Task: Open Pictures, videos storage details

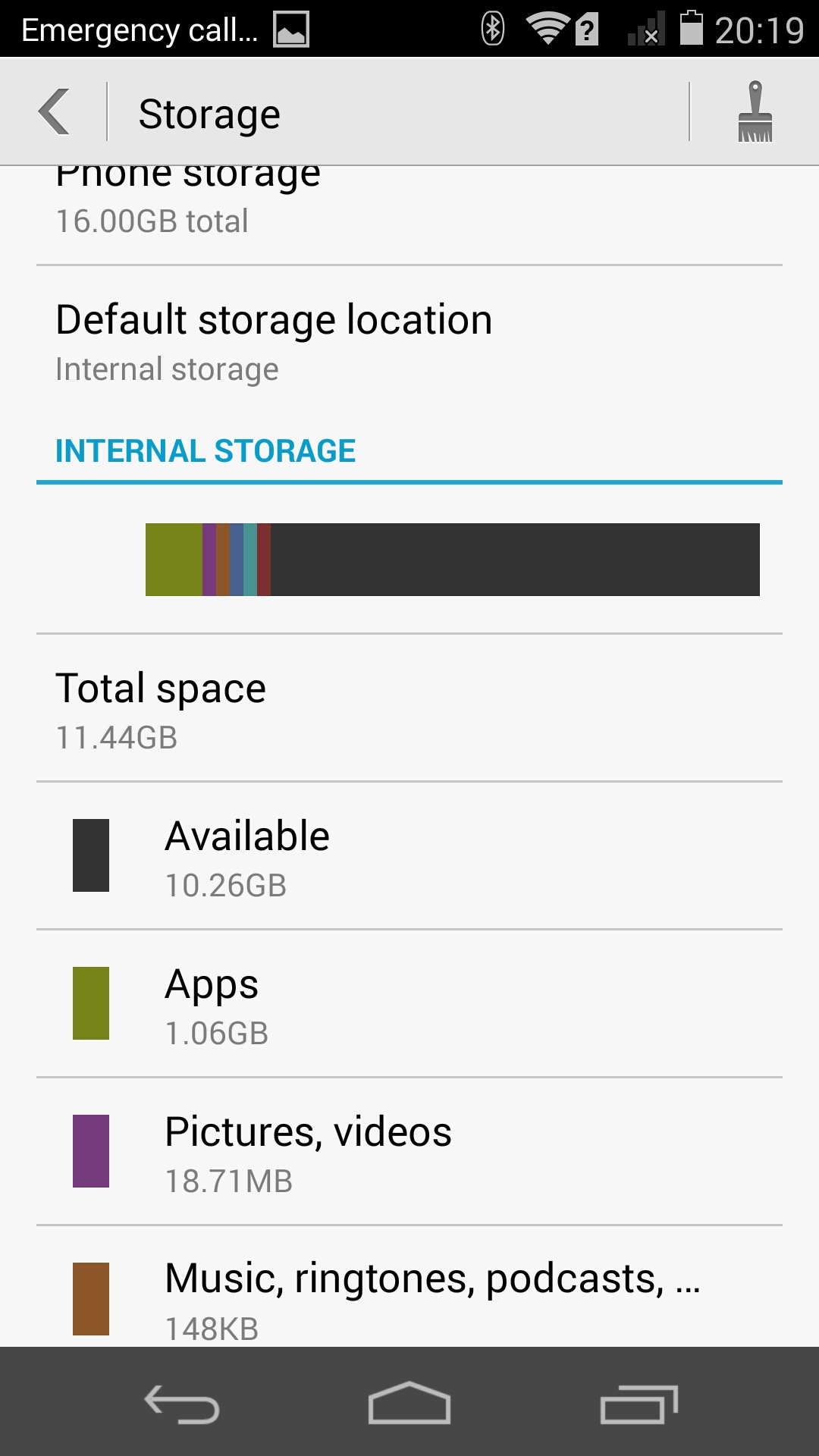Action: point(409,1152)
